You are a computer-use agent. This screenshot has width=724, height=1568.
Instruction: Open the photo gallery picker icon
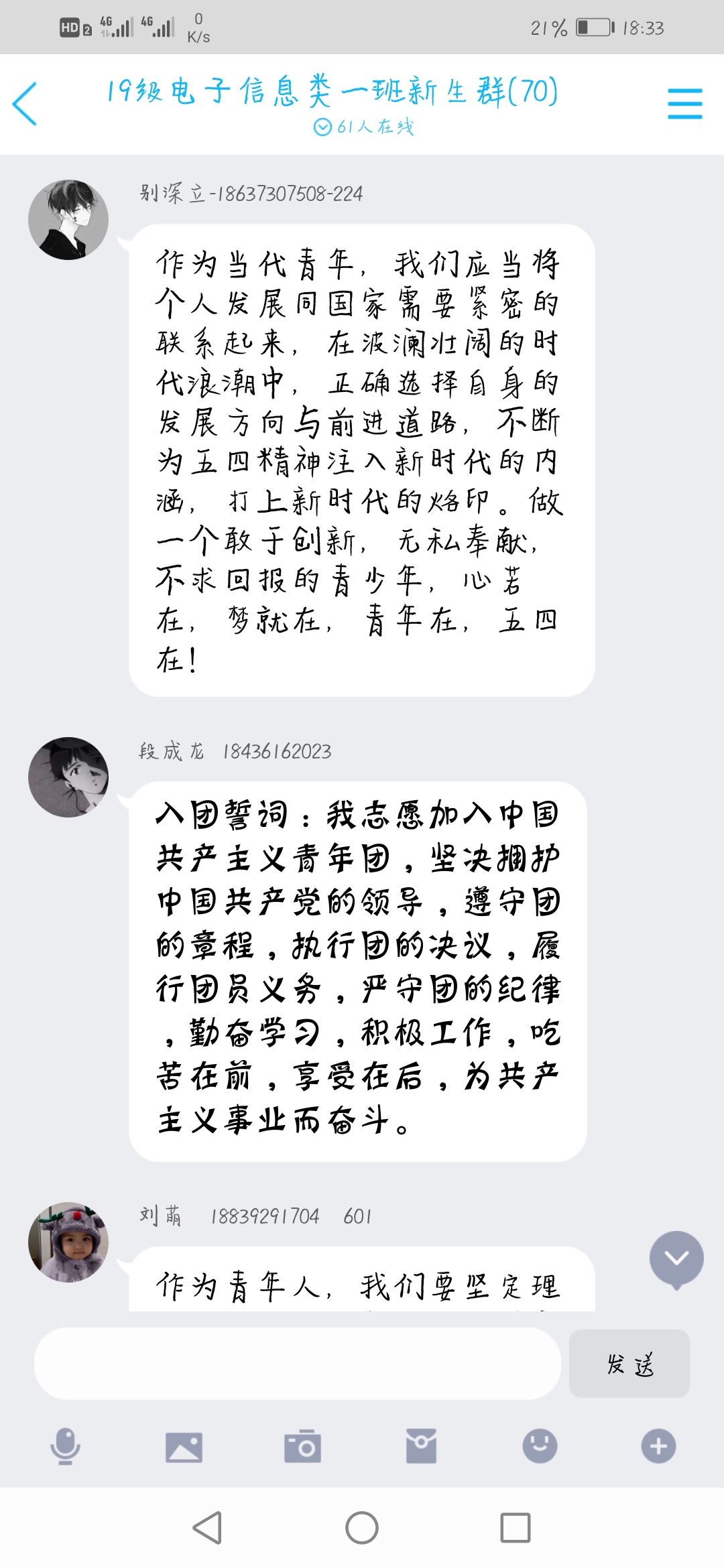click(184, 1447)
